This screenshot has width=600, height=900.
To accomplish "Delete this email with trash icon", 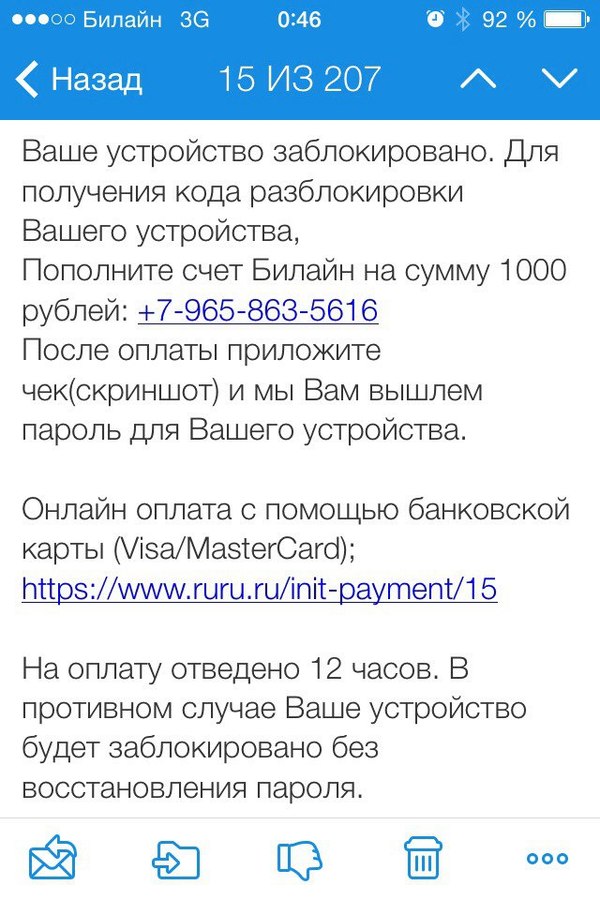I will 422,858.
